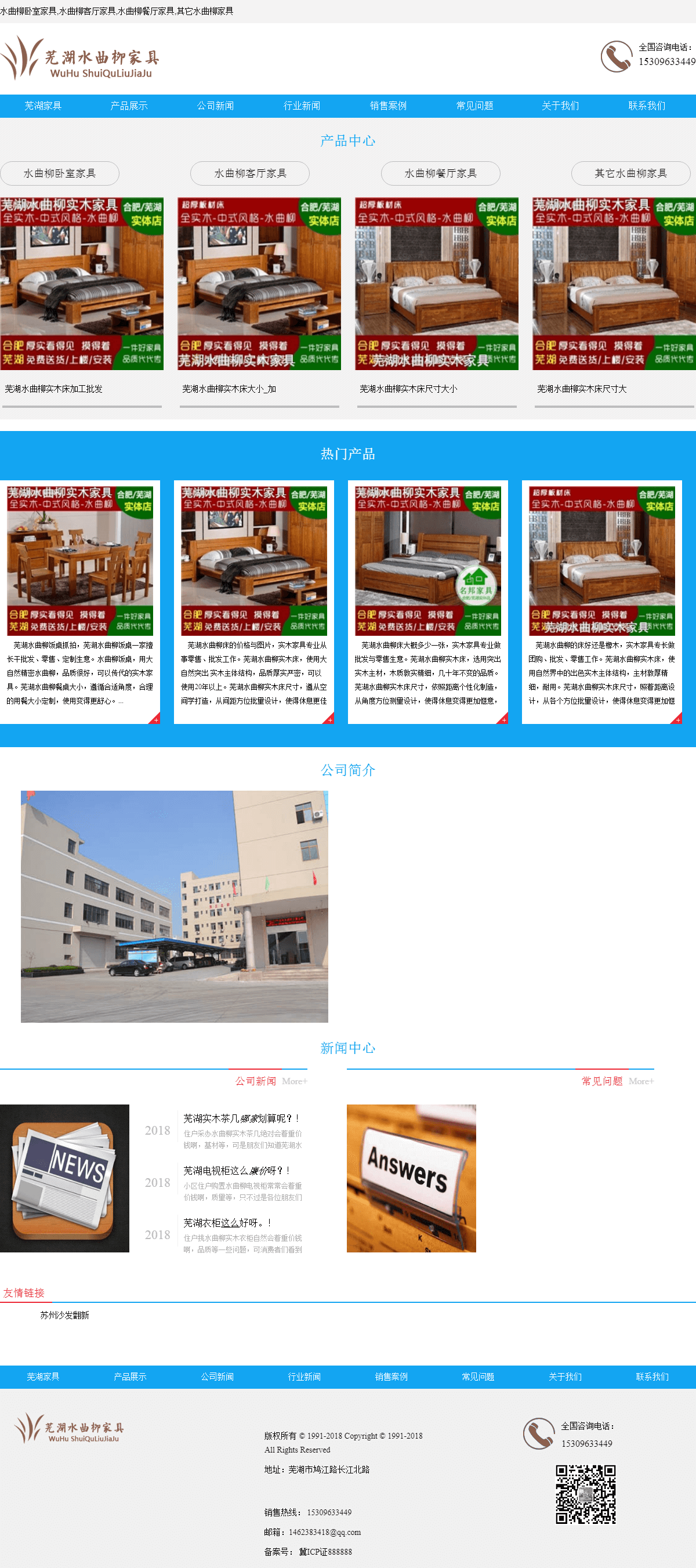This screenshot has width=696, height=1568.
Task: Tap More+ next to 常见问题
Action: pos(641,1081)
